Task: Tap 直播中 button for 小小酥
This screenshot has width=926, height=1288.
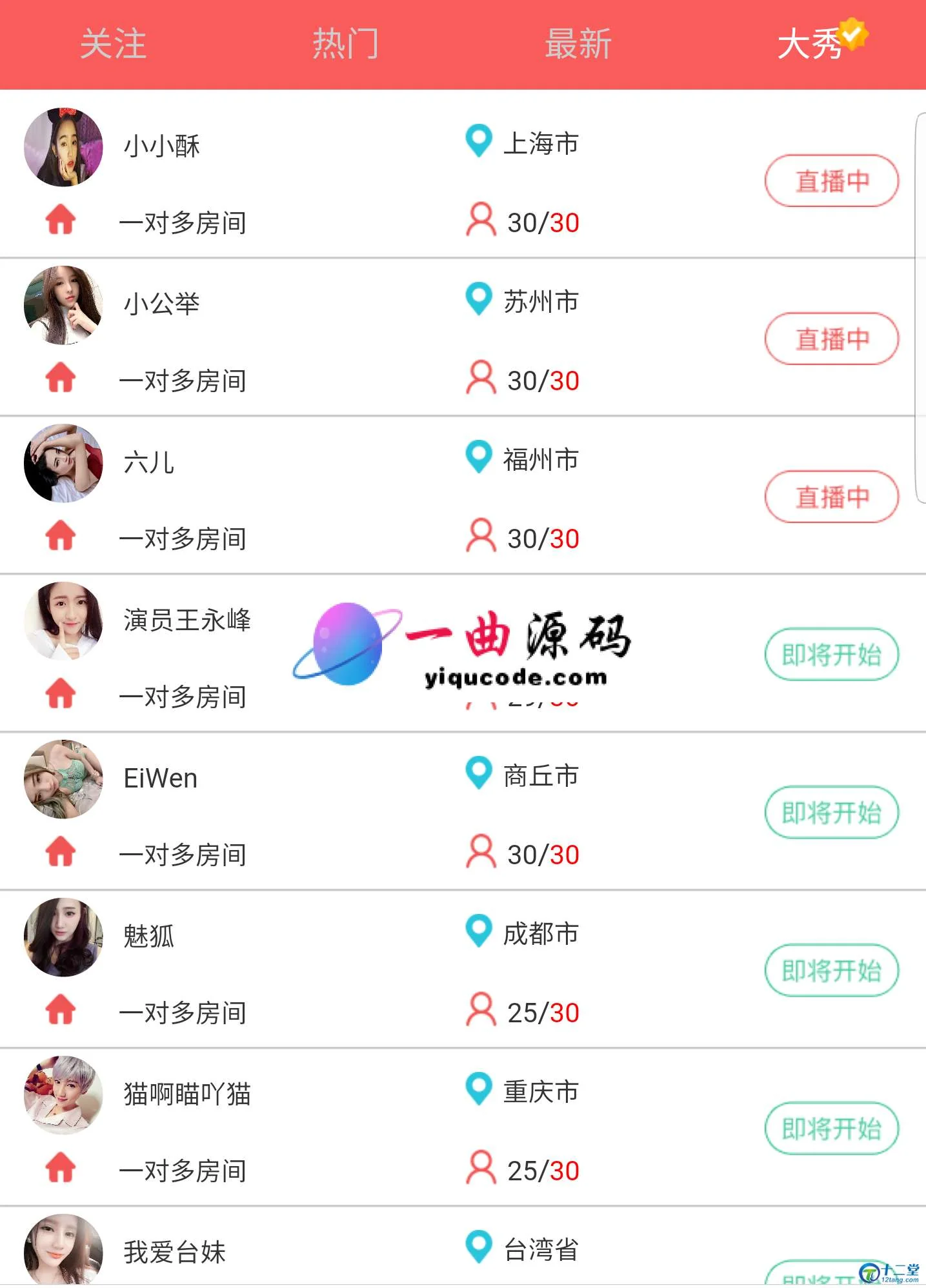Action: (831, 181)
